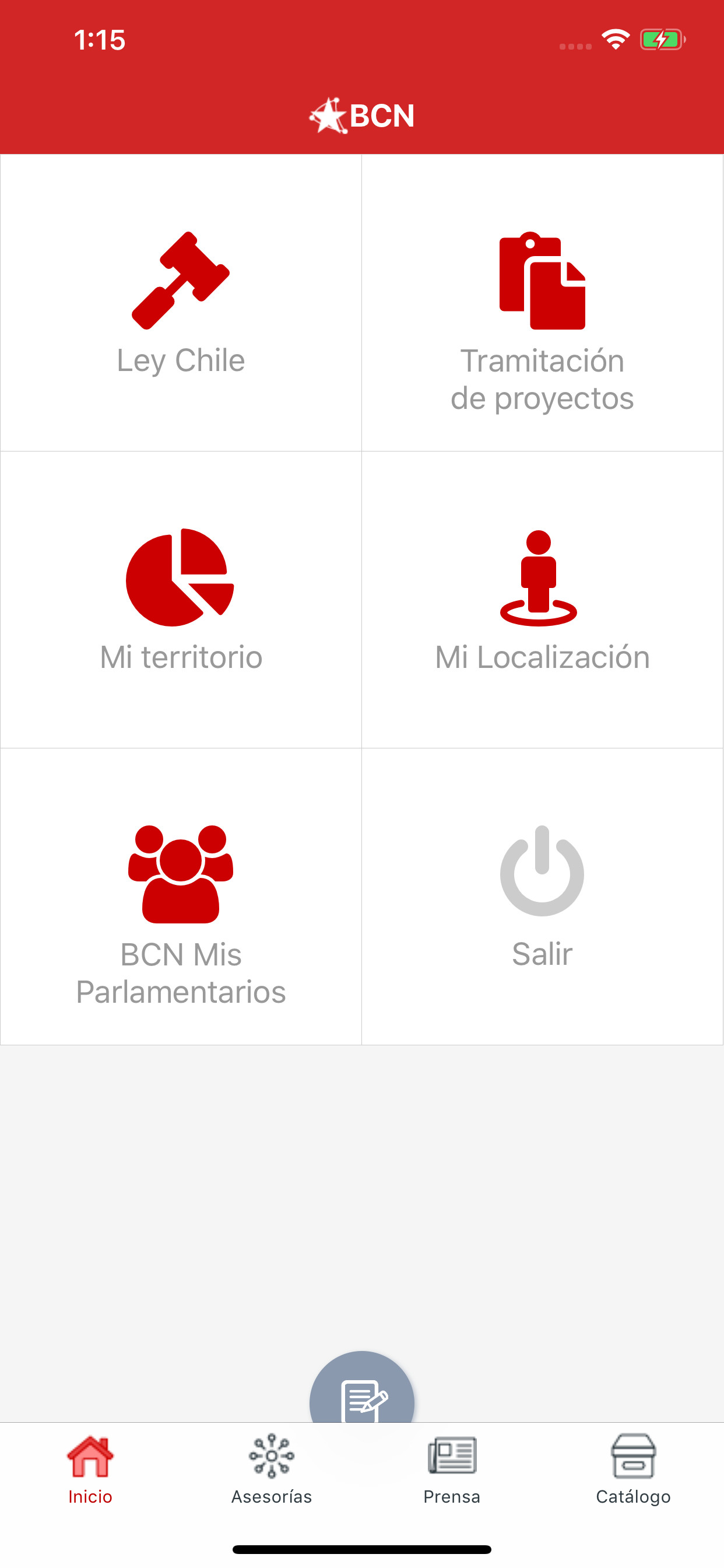Image resolution: width=724 pixels, height=1568 pixels.
Task: Open the Ley Chile tile
Action: 181,303
